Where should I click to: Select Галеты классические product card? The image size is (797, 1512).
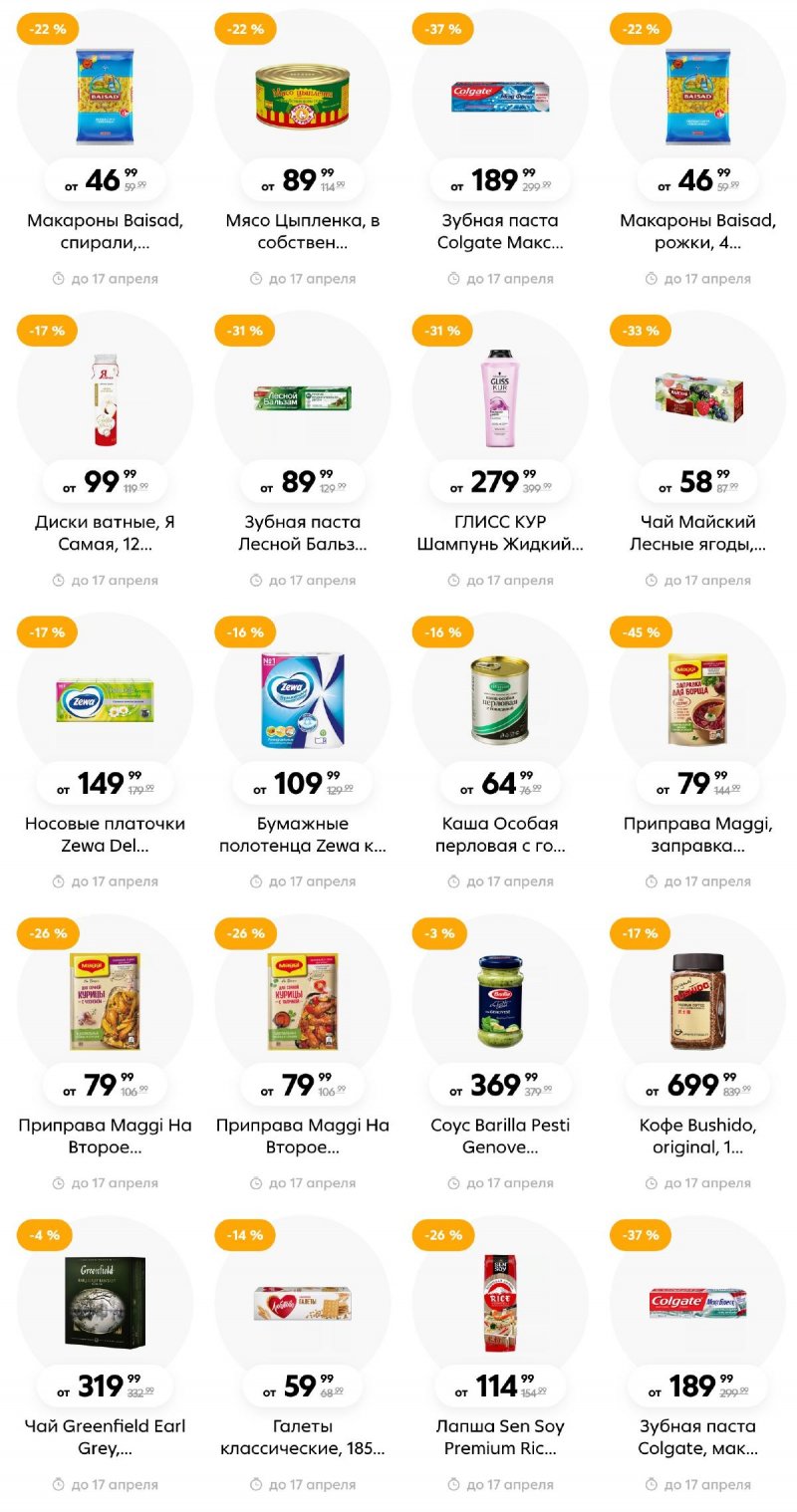click(302, 1303)
